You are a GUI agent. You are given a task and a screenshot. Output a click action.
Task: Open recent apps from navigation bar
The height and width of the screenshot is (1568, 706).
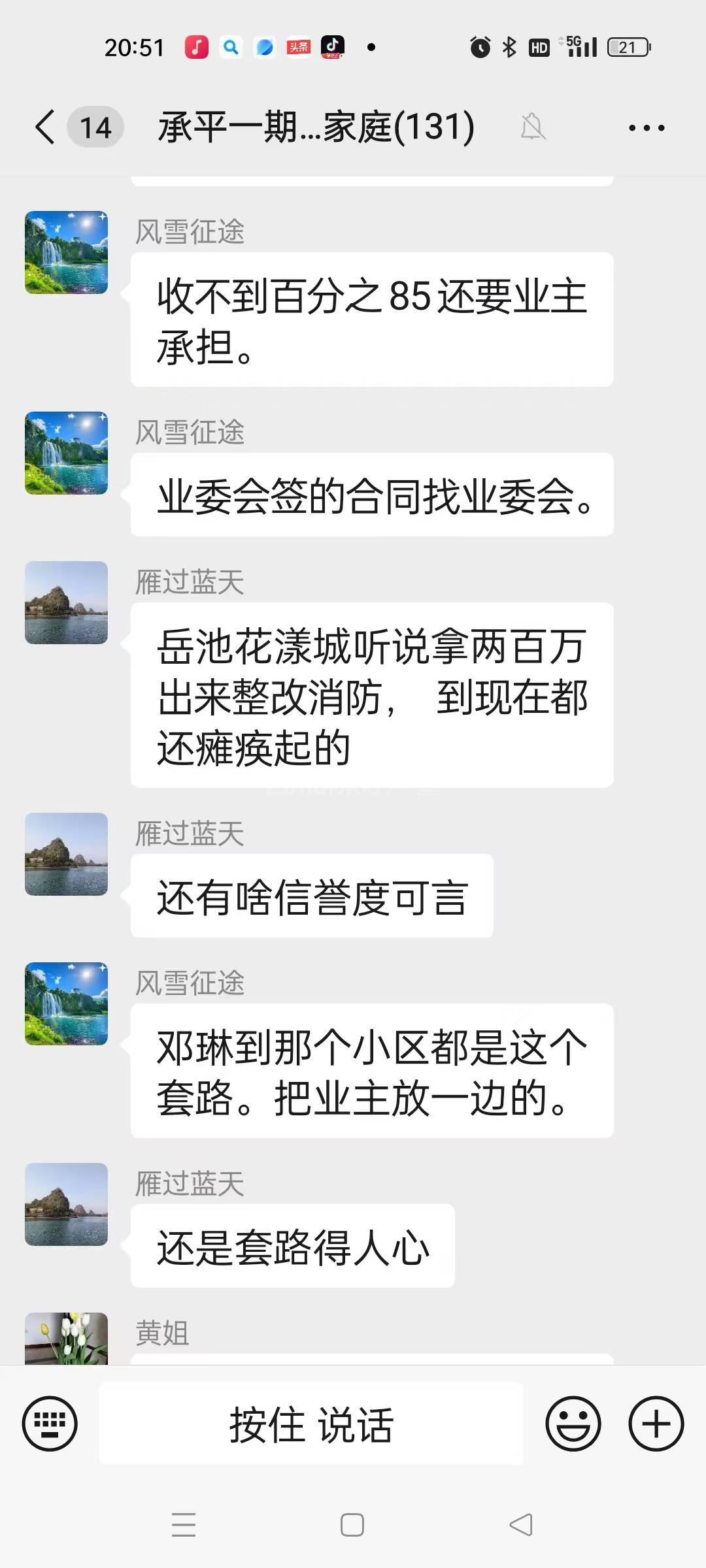tap(184, 1525)
